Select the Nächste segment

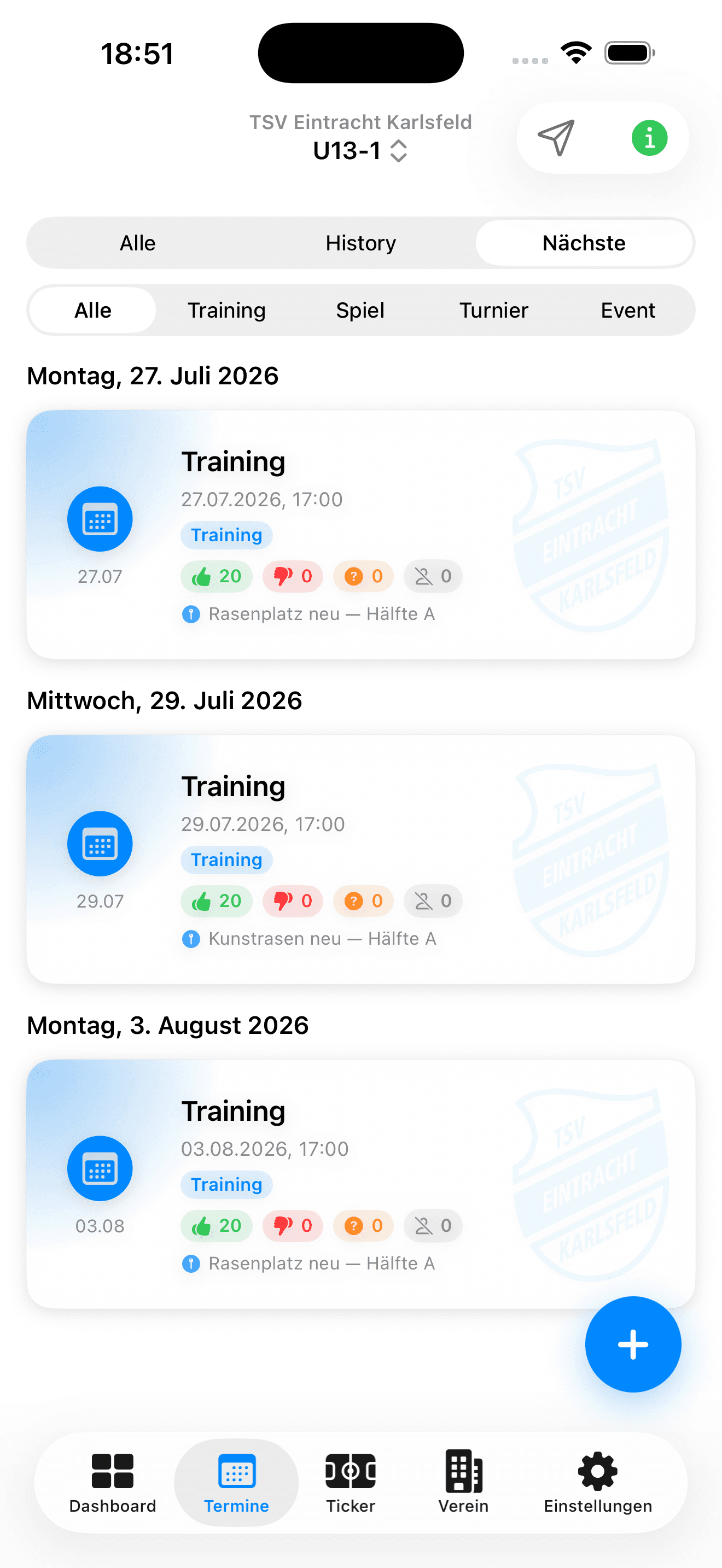pos(584,243)
